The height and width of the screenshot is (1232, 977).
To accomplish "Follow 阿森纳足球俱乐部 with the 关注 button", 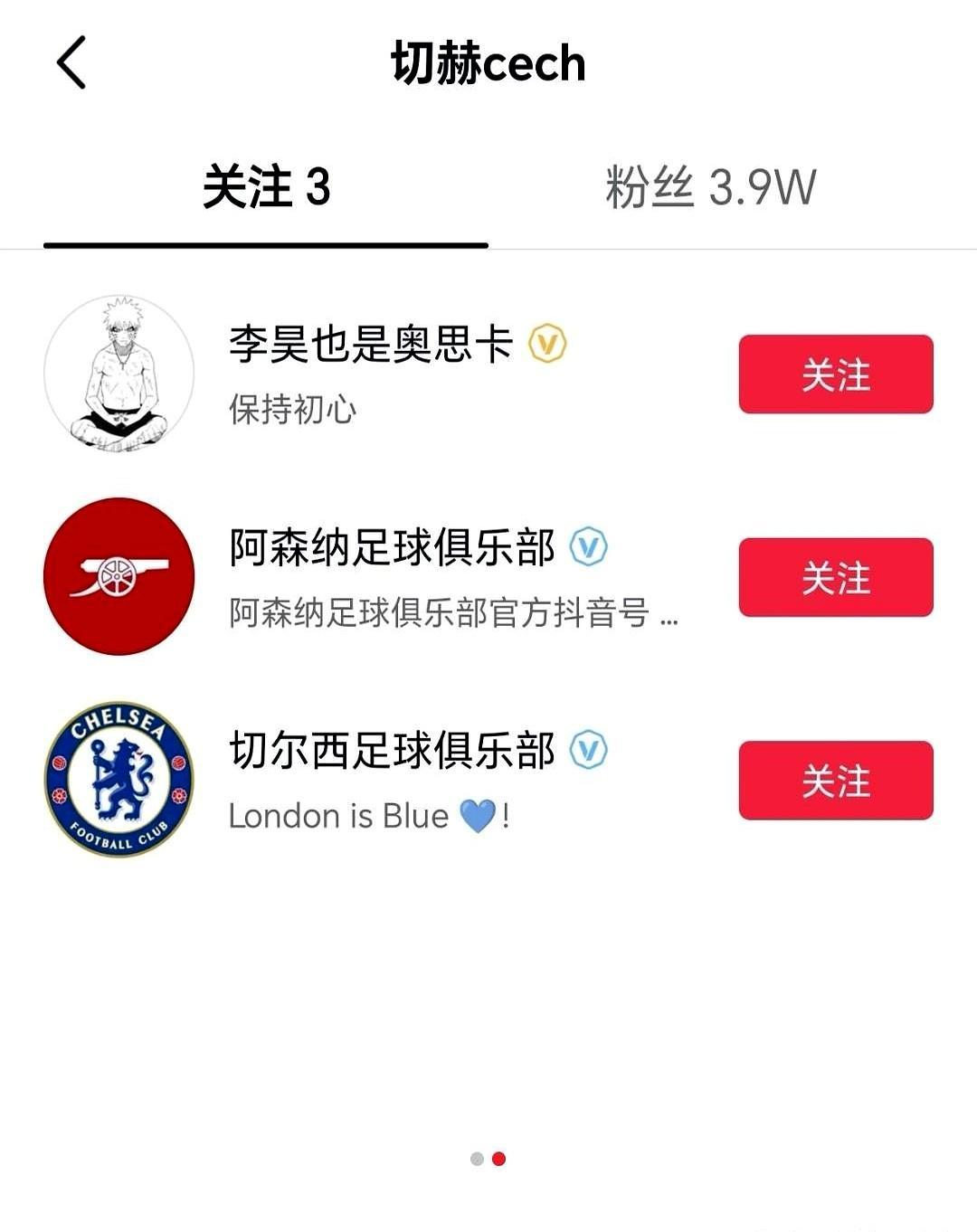I will click(835, 577).
